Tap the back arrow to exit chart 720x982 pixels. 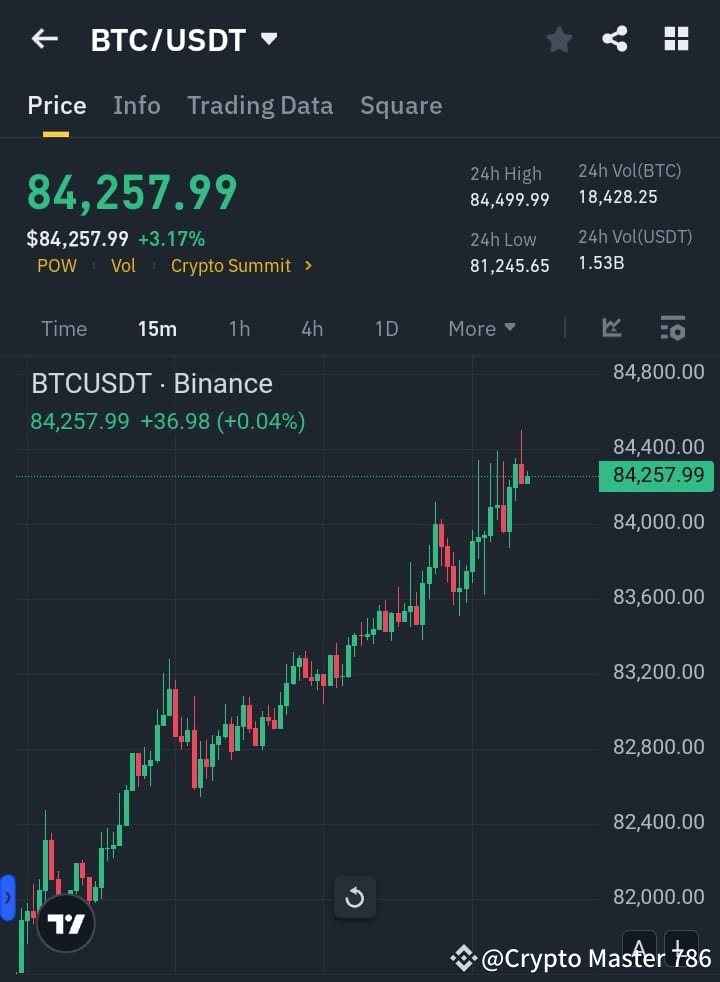pos(44,38)
